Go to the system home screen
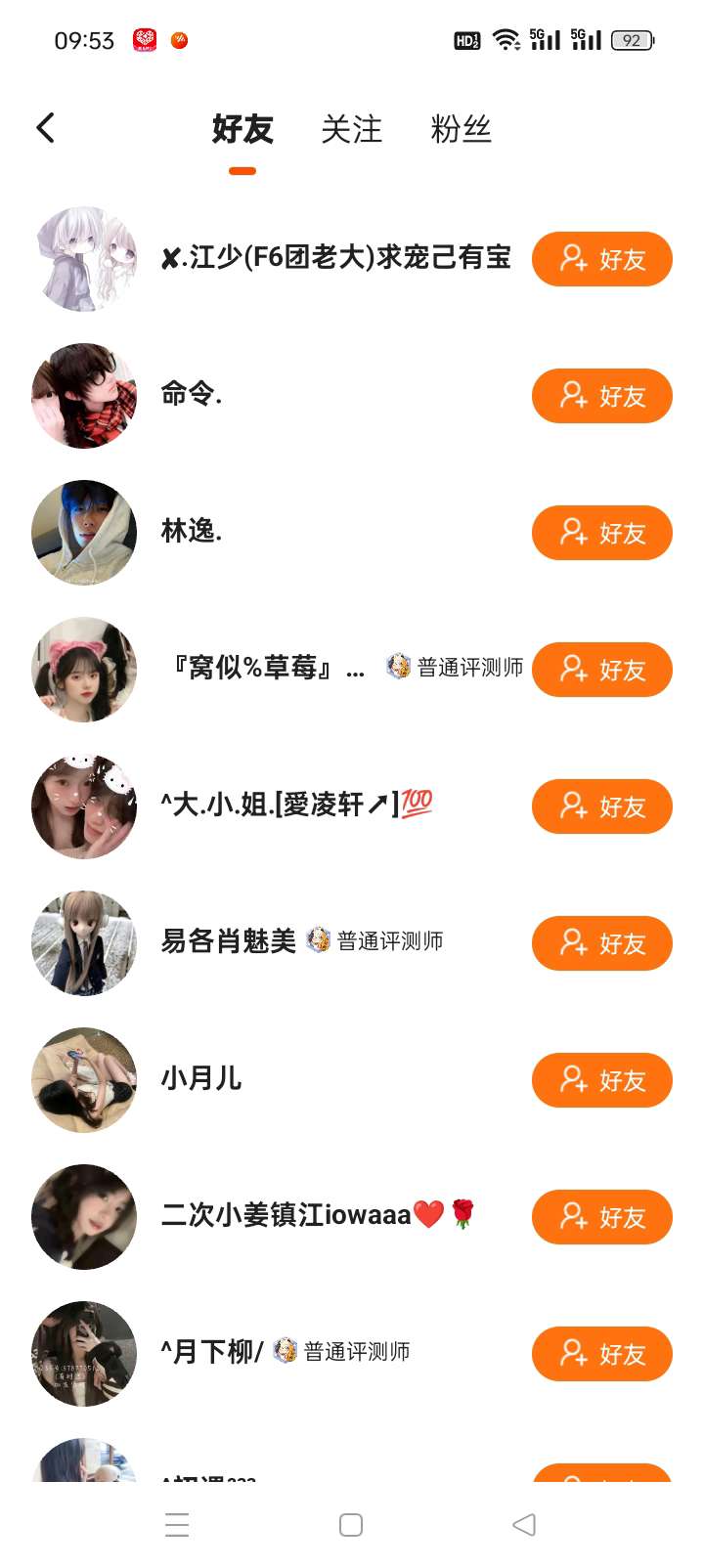This screenshot has width=704, height=1568. 351,1525
